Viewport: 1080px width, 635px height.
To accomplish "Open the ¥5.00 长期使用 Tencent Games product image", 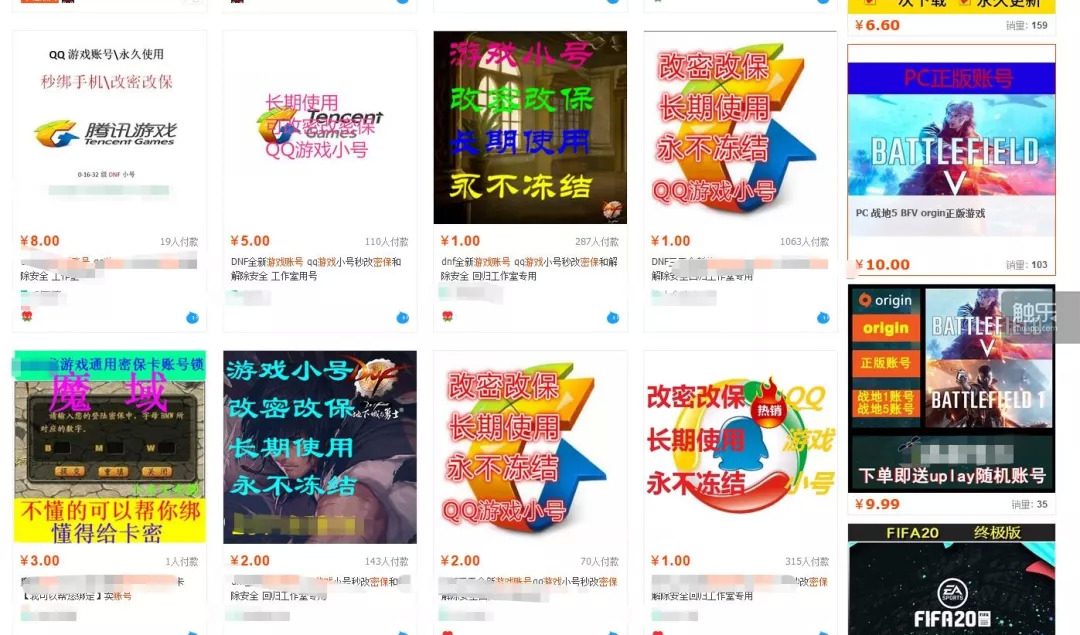I will pyautogui.click(x=320, y=127).
